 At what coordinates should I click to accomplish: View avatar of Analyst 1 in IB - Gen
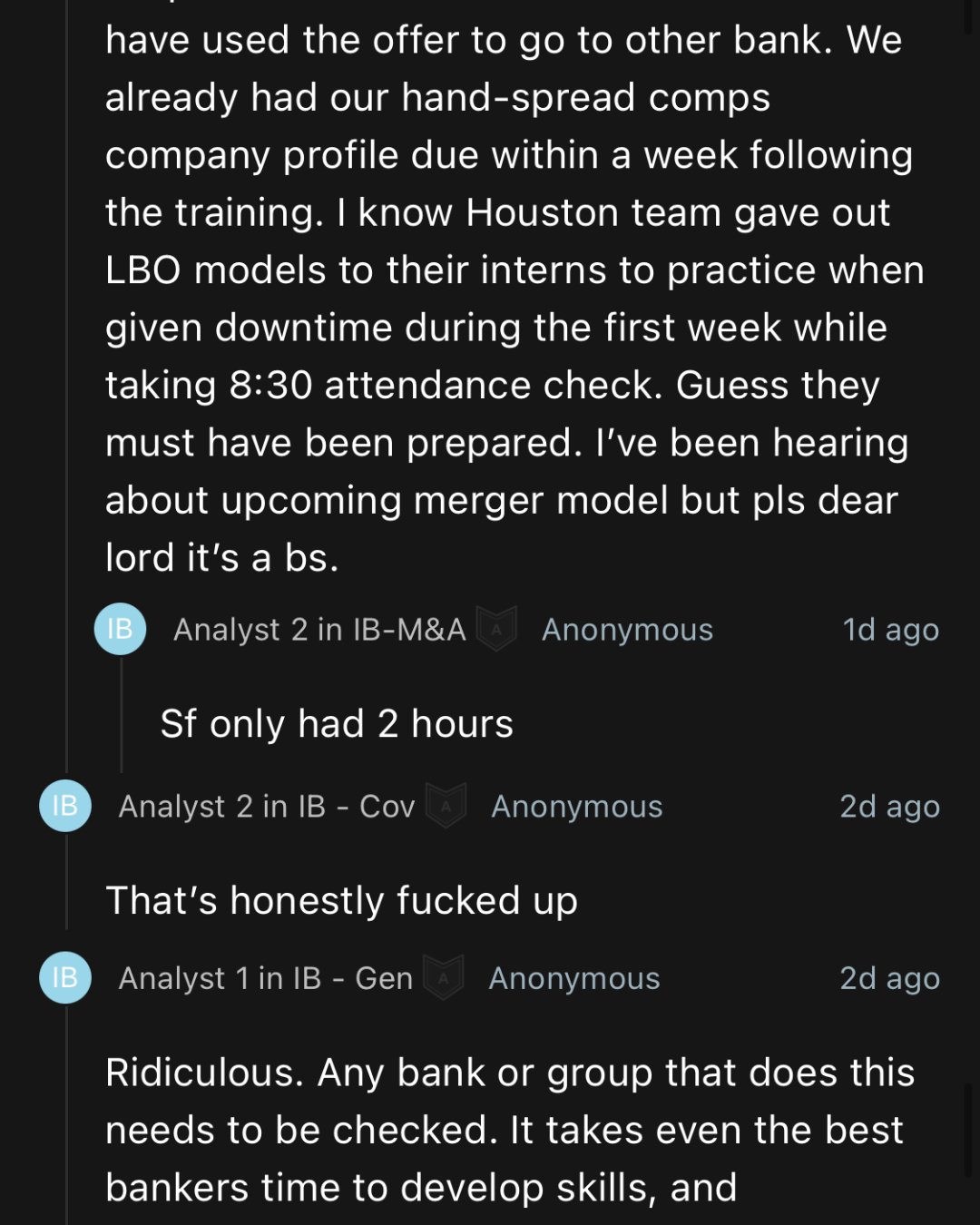(x=65, y=977)
